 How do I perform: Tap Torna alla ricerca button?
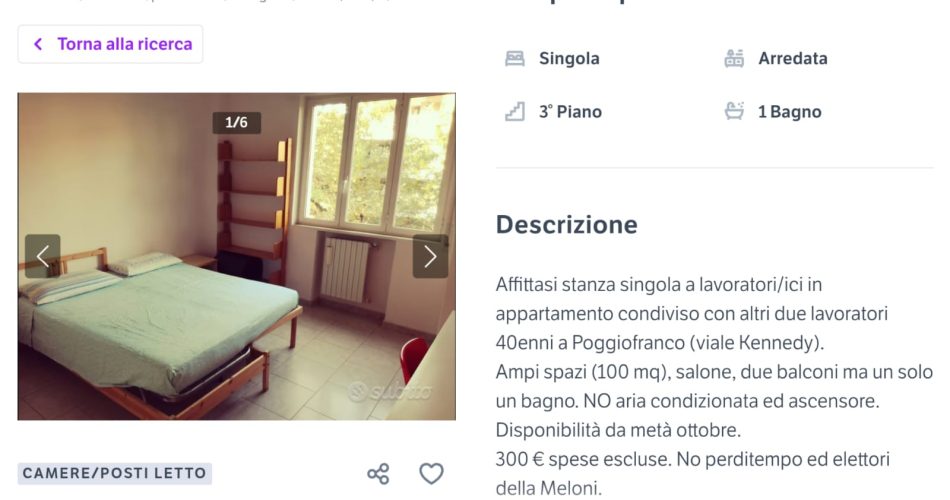(x=111, y=44)
